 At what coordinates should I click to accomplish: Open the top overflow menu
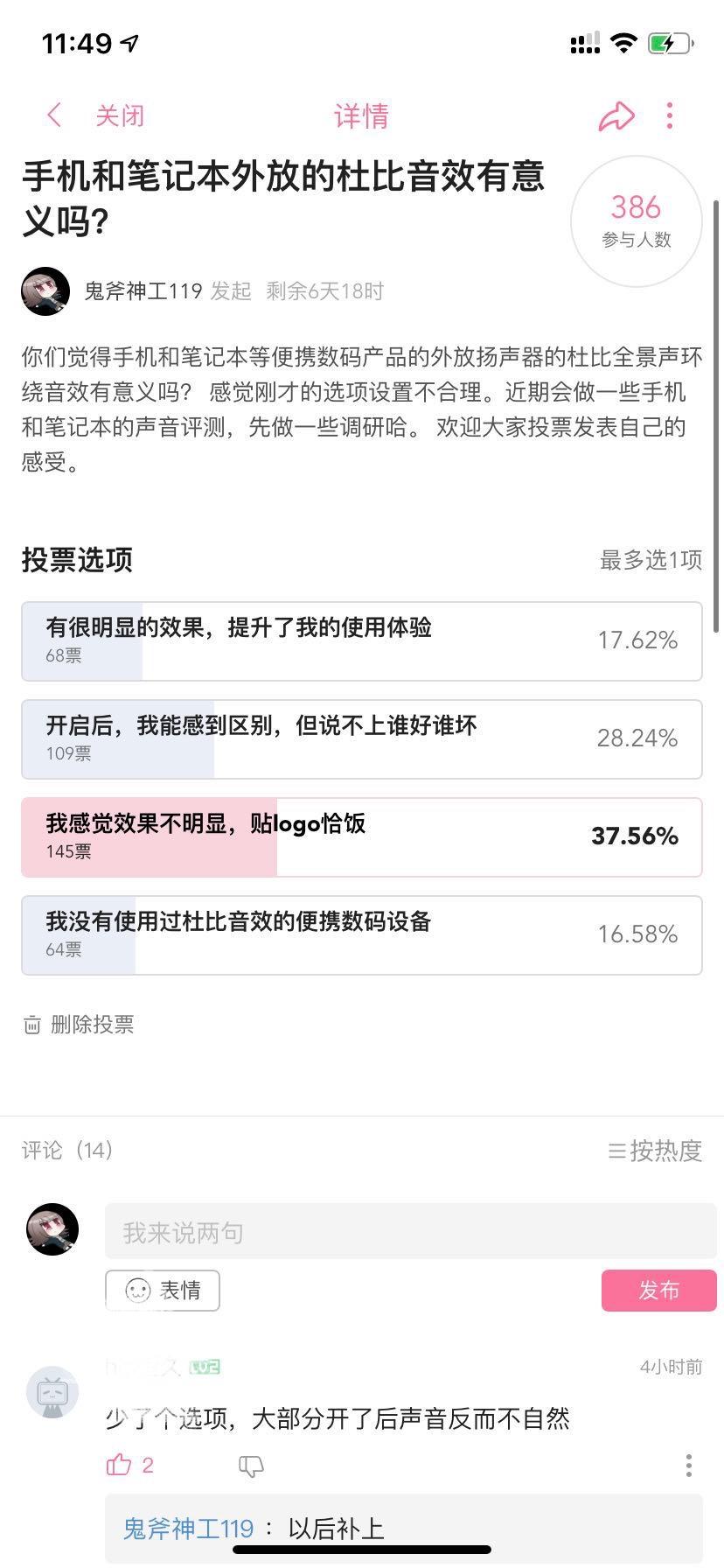(x=670, y=115)
